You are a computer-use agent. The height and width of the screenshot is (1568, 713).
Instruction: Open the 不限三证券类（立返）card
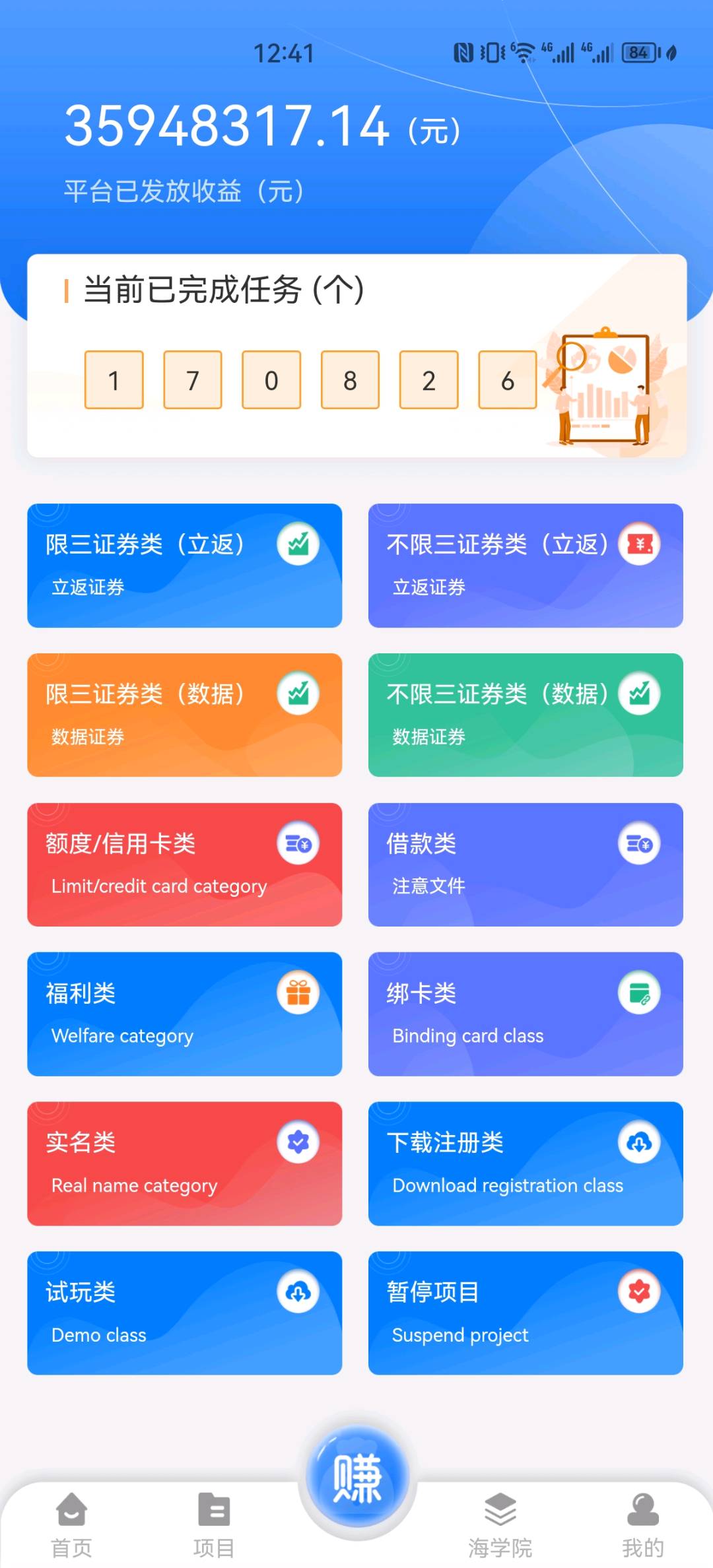(525, 565)
